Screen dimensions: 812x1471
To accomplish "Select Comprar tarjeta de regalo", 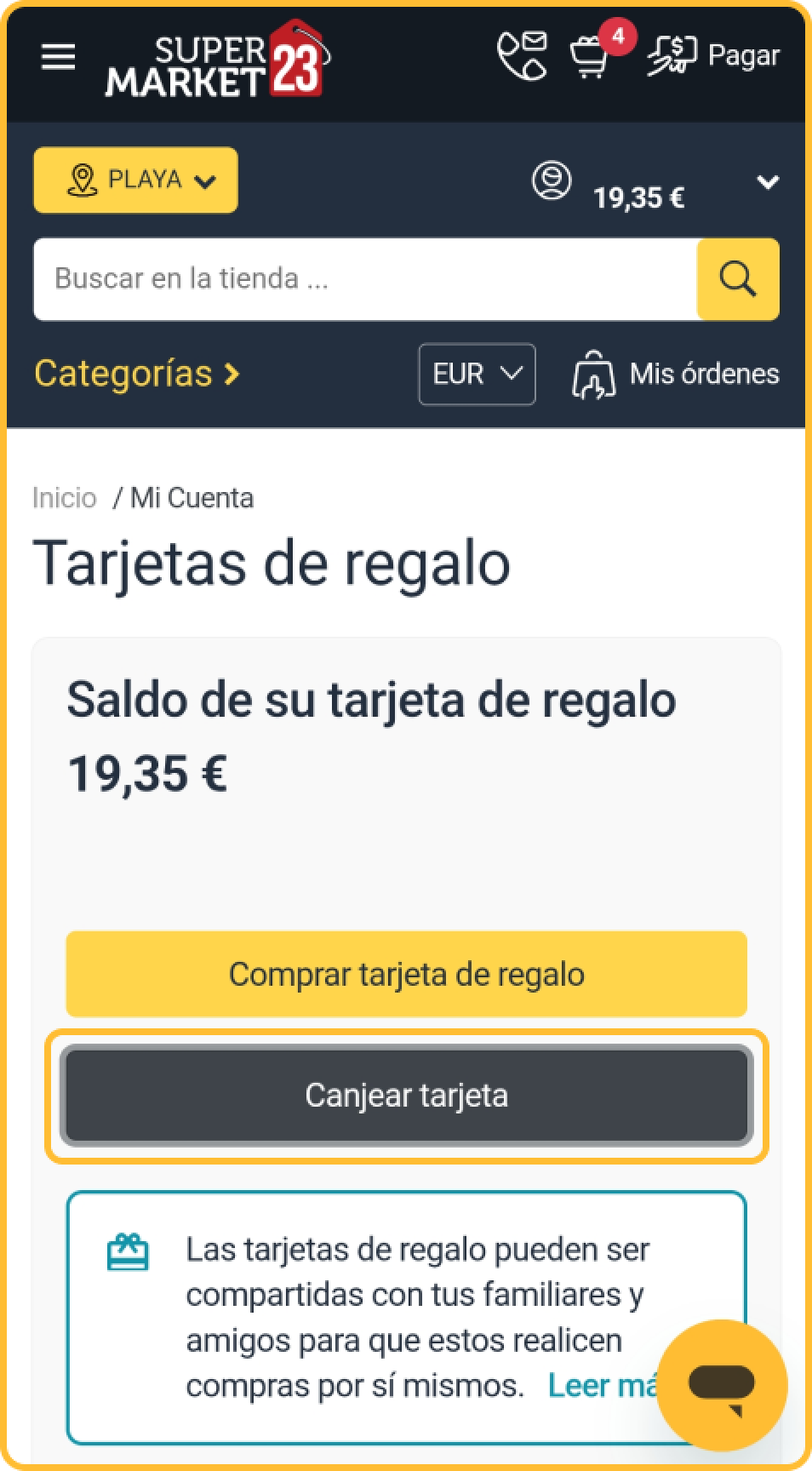I will pos(406,974).
